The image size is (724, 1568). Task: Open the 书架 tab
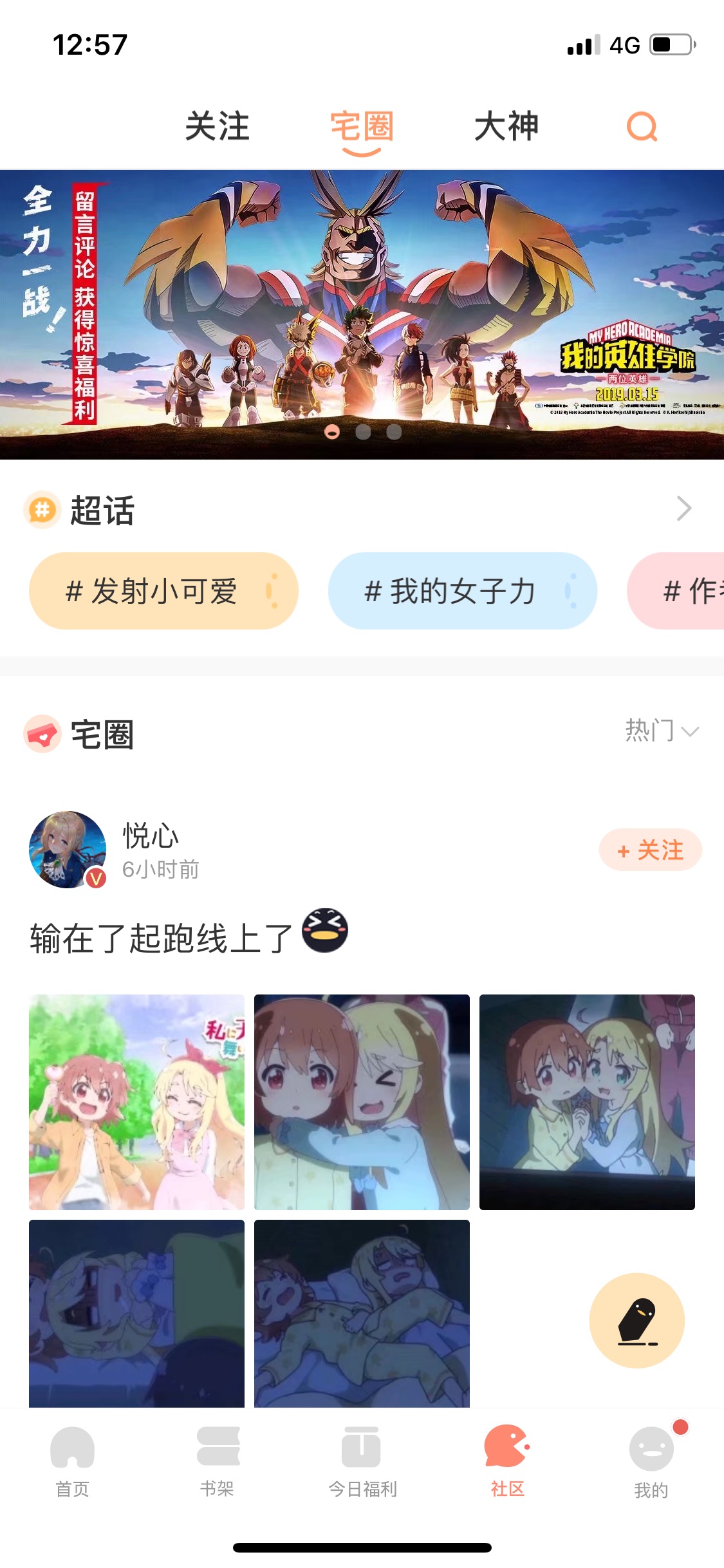[x=218, y=1462]
